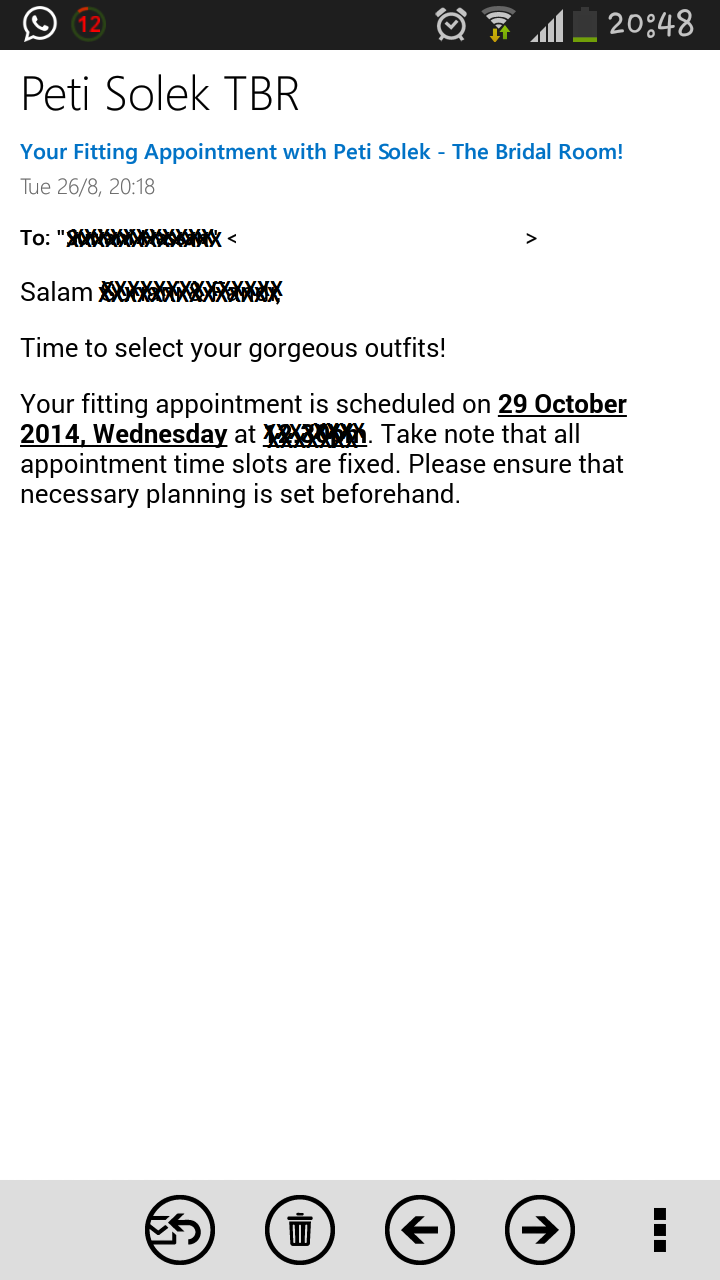Viewport: 720px width, 1280px height.
Task: Reply to this email
Action: pyautogui.click(x=180, y=1230)
